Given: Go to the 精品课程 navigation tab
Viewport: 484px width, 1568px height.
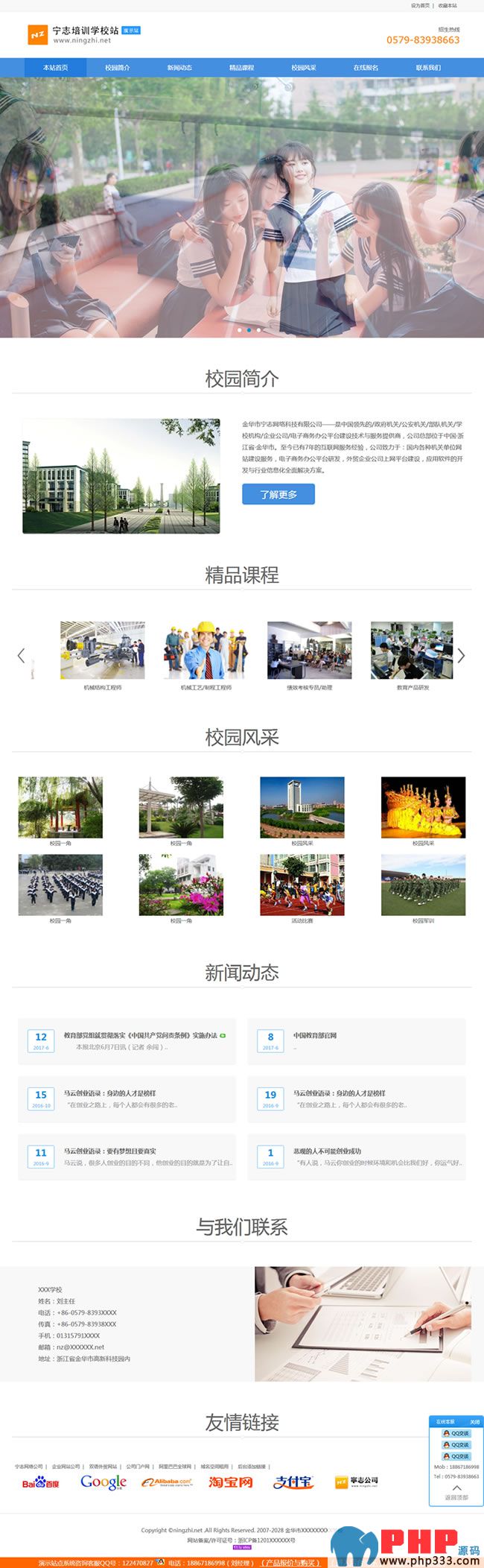Looking at the screenshot, I should click(241, 68).
